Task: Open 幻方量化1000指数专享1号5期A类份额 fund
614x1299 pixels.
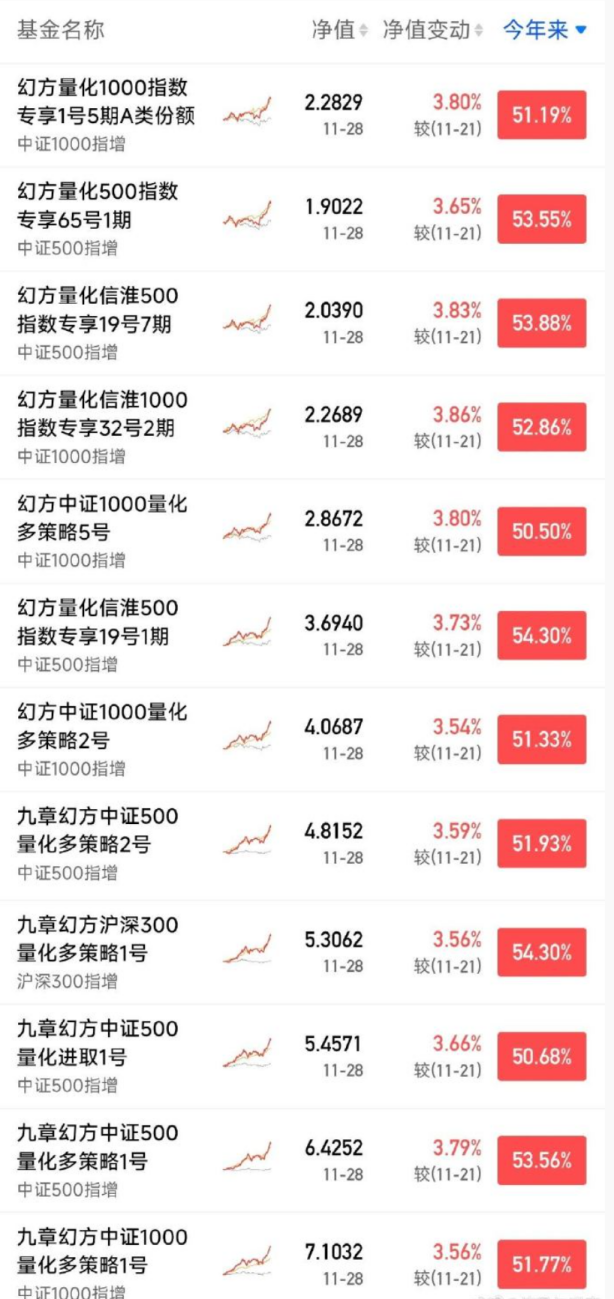Action: (106, 101)
